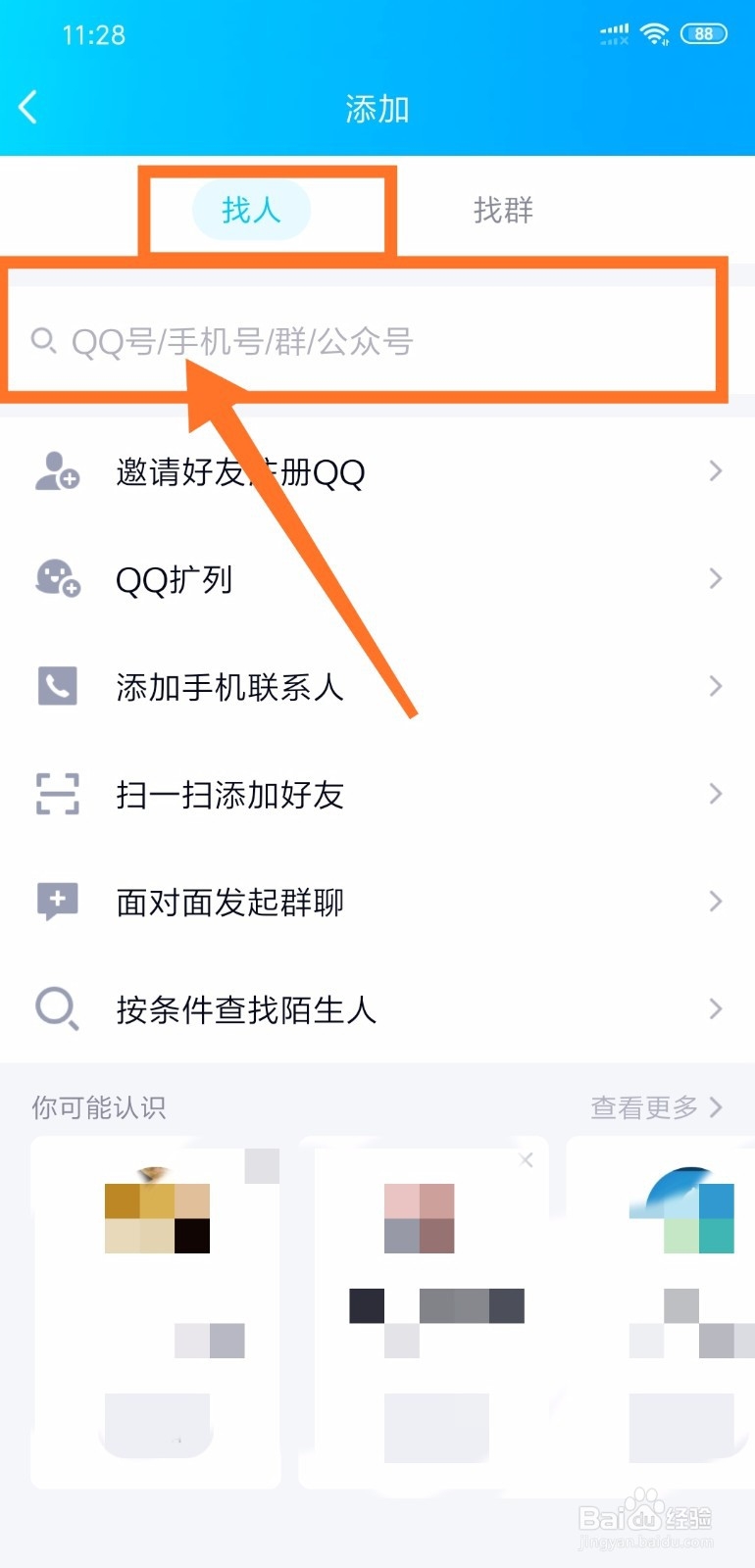Expand the QQ扩列 row chevron
This screenshot has width=755, height=1568.
click(715, 579)
